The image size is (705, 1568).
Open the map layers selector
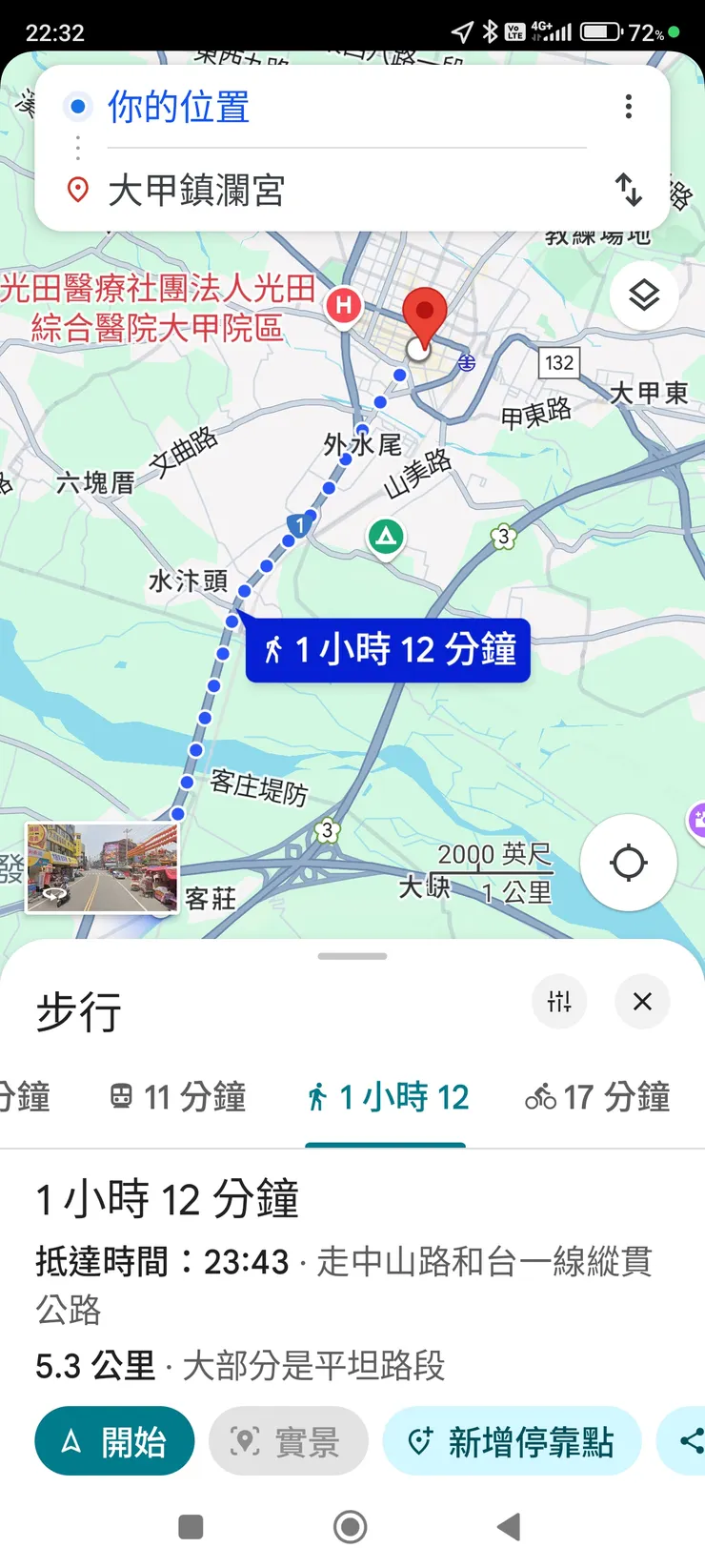point(644,295)
